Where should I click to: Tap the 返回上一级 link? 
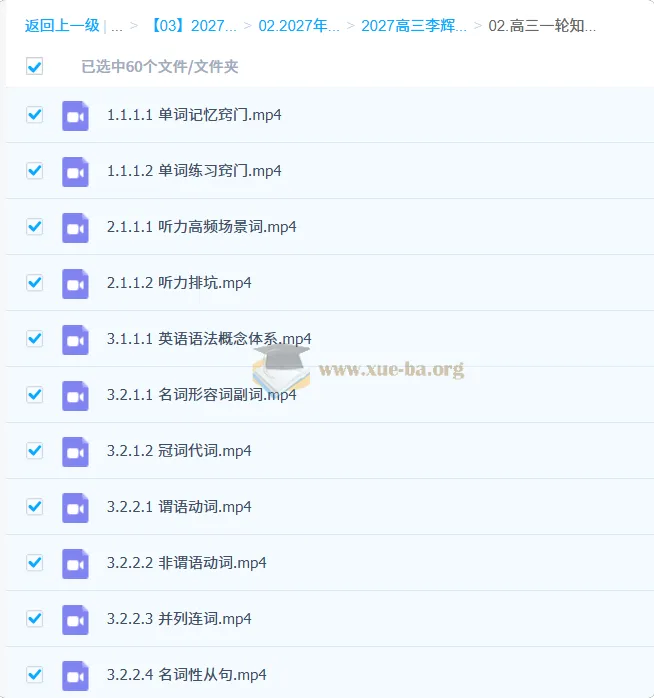tap(62, 26)
